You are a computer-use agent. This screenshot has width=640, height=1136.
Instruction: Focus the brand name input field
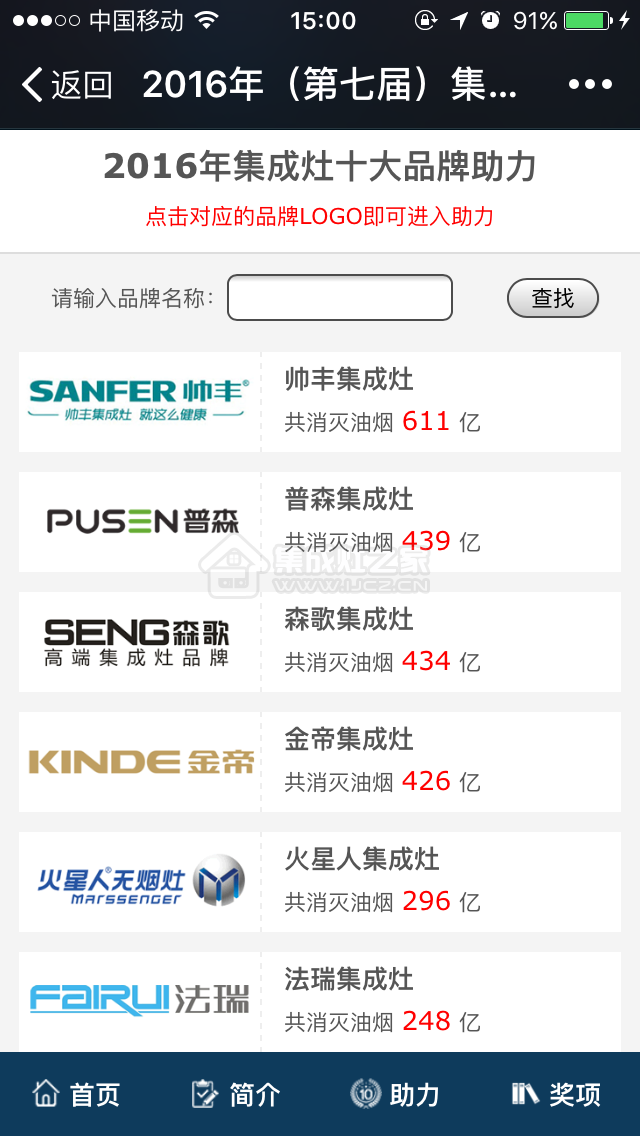(340, 297)
